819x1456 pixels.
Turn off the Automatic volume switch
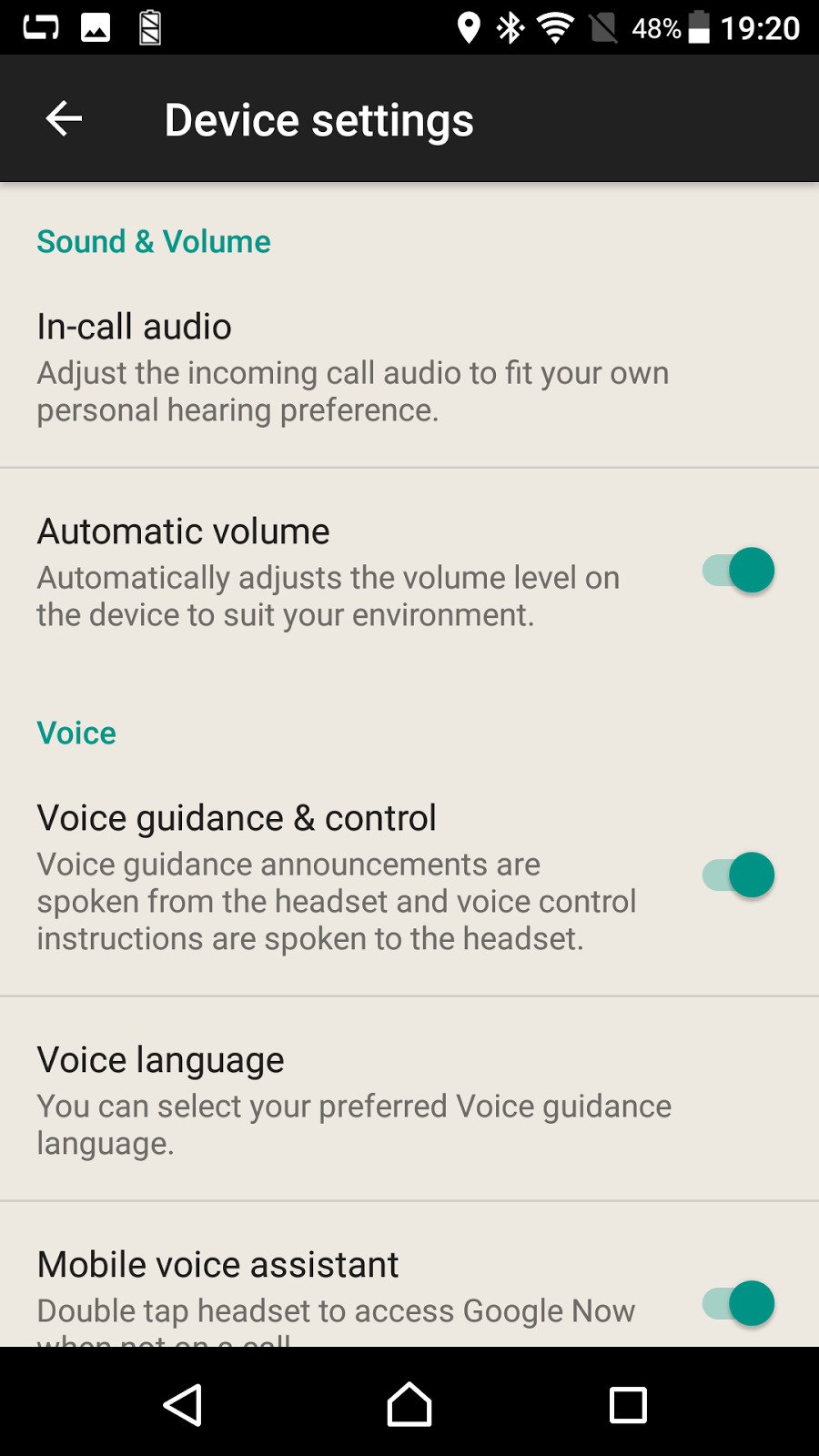pyautogui.click(x=738, y=571)
